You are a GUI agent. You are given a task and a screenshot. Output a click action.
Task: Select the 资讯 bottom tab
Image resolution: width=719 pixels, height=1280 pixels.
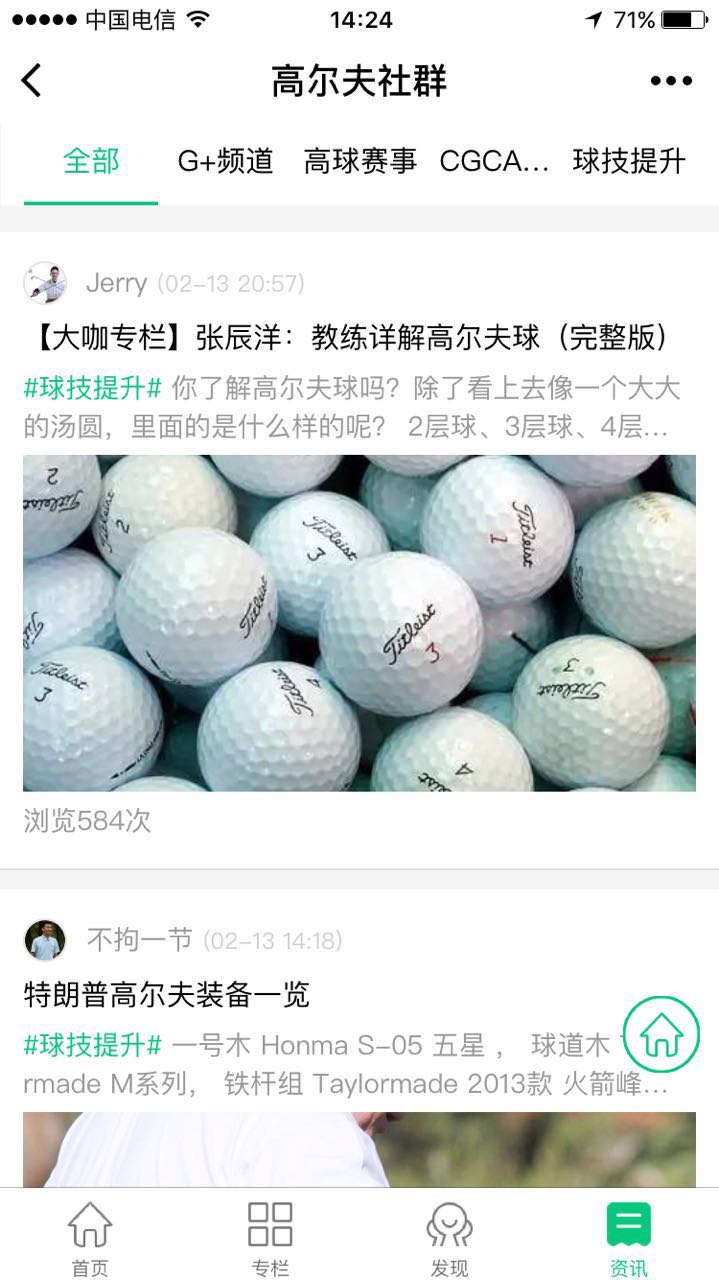click(629, 1239)
